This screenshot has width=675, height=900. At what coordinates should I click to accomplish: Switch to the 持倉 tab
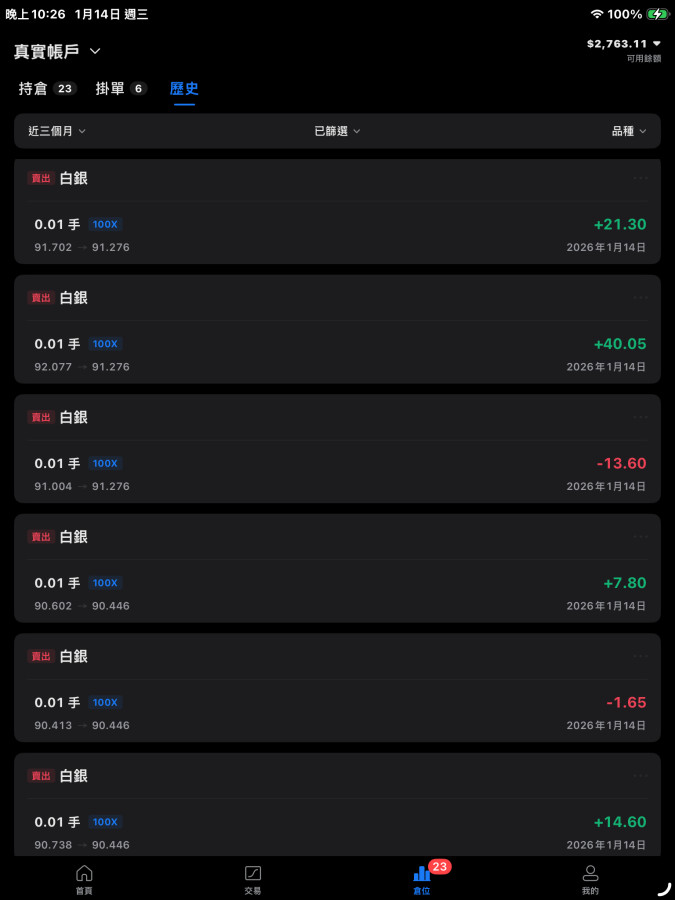point(46,89)
